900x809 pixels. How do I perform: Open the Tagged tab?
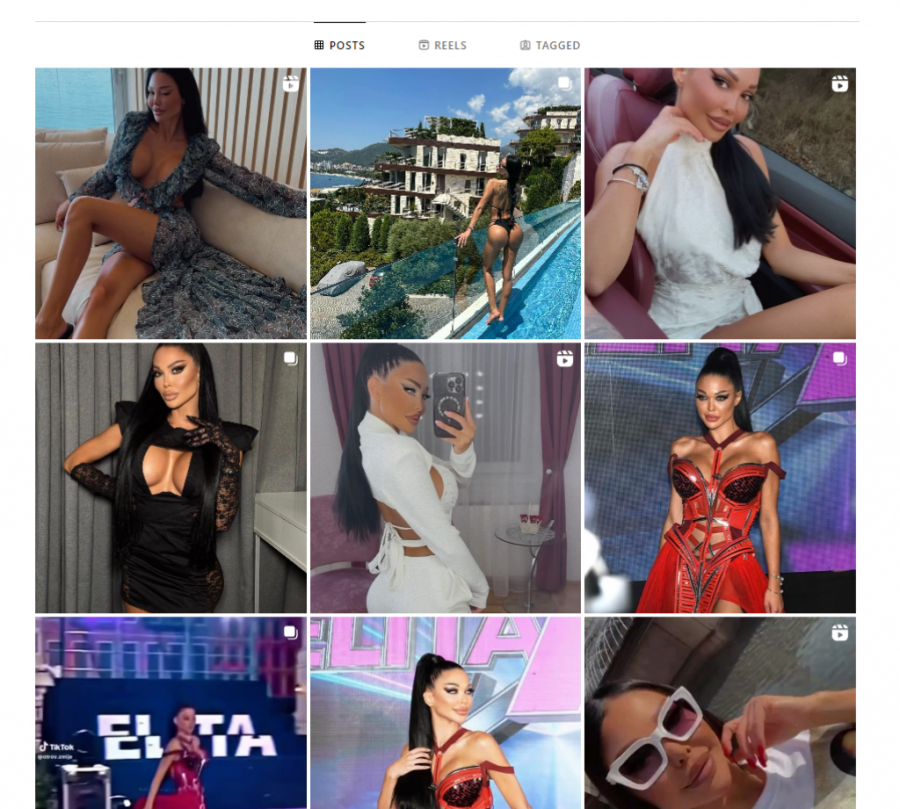pyautogui.click(x=550, y=45)
